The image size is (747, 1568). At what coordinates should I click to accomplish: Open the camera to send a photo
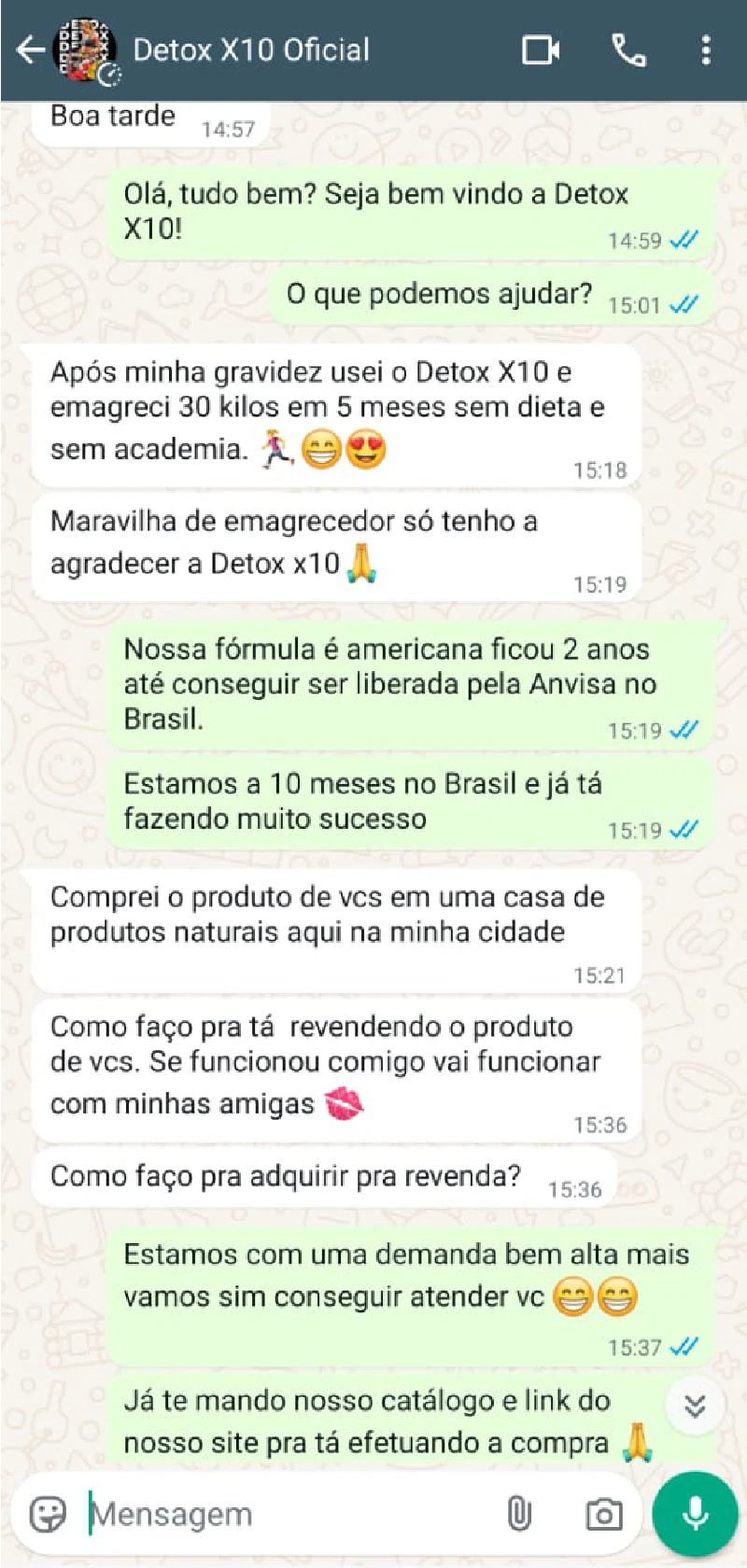tap(603, 1514)
